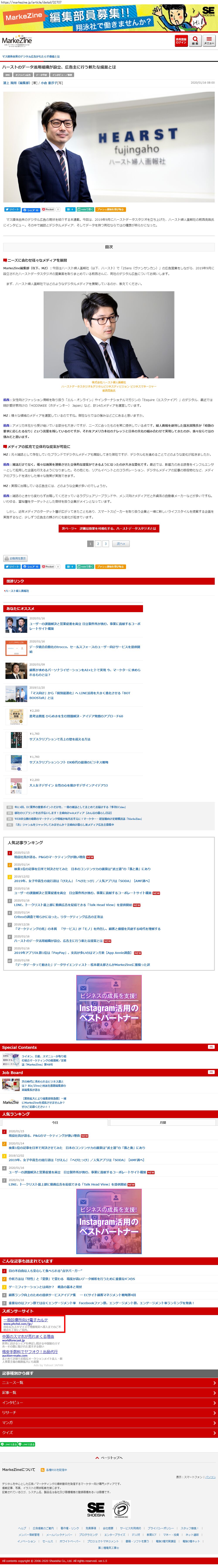Tap the 会員登録・ログイン button
218x1568 pixels.
pos(181,41)
